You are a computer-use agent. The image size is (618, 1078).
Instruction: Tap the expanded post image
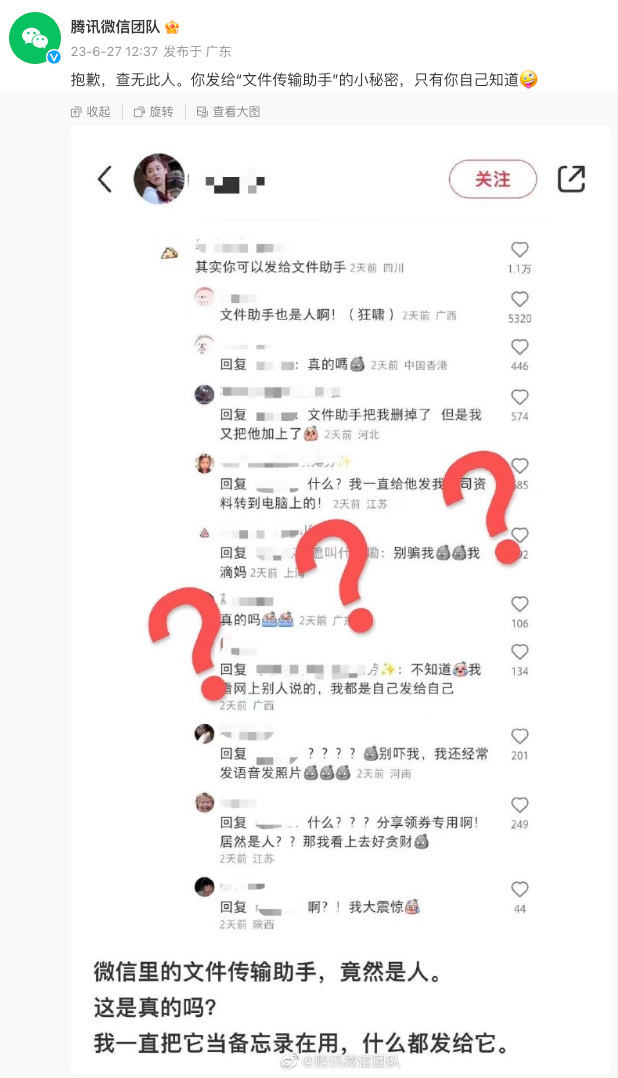point(340,600)
